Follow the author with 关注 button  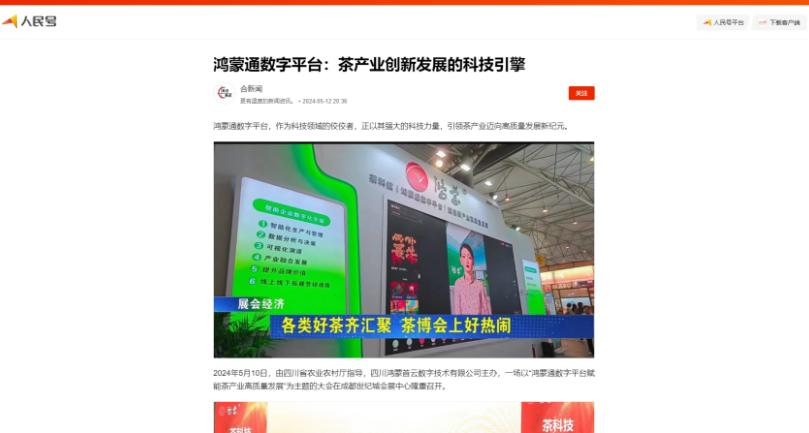(581, 93)
